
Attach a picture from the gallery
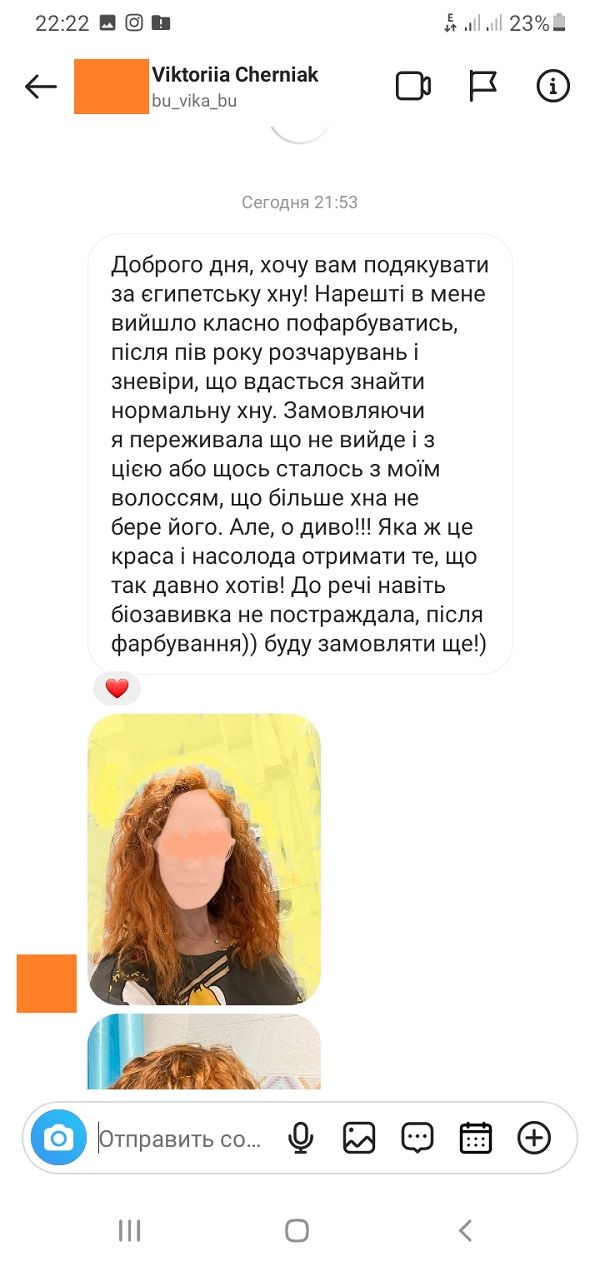click(x=359, y=1138)
